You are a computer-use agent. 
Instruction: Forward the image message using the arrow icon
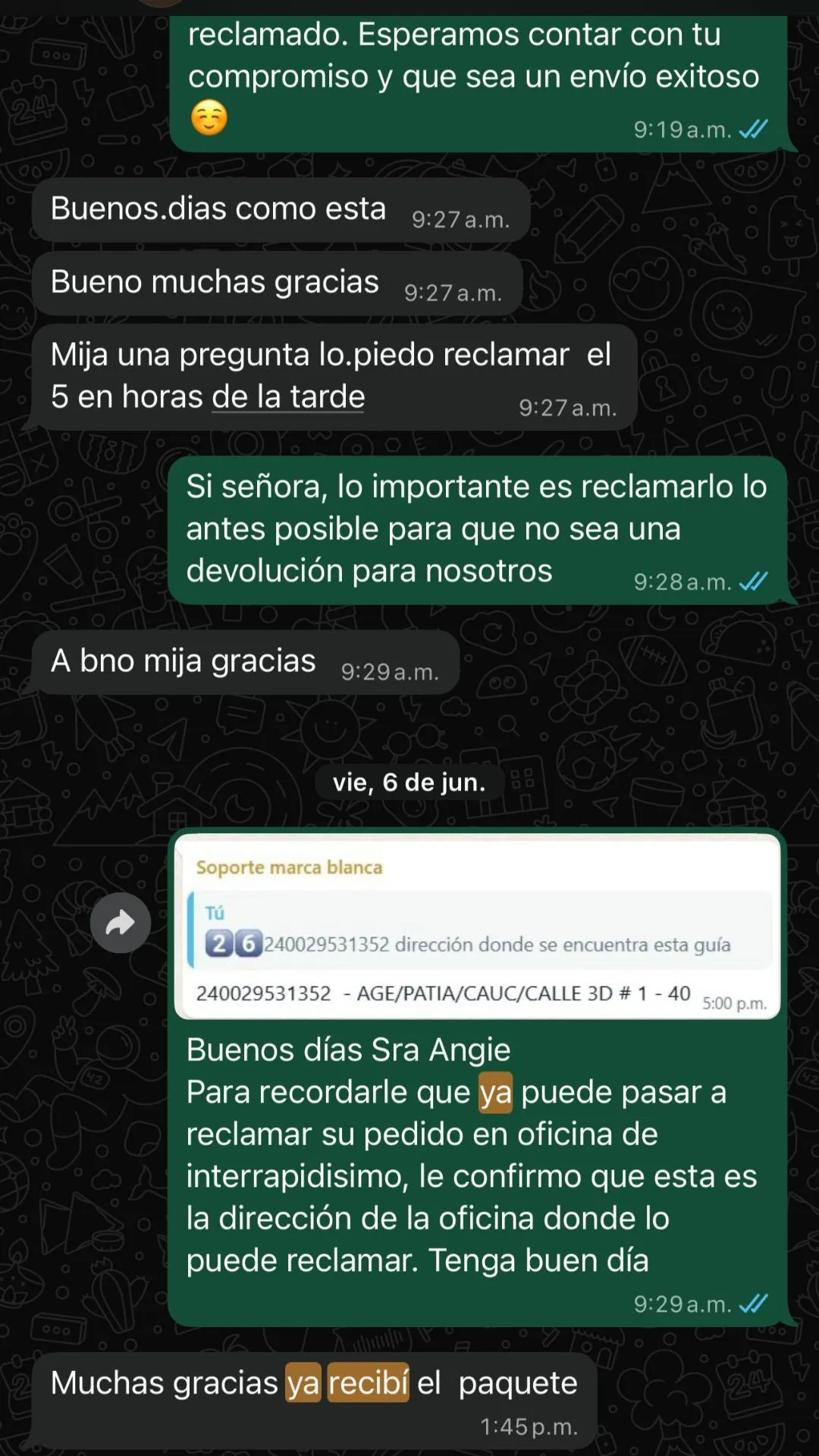[x=121, y=923]
